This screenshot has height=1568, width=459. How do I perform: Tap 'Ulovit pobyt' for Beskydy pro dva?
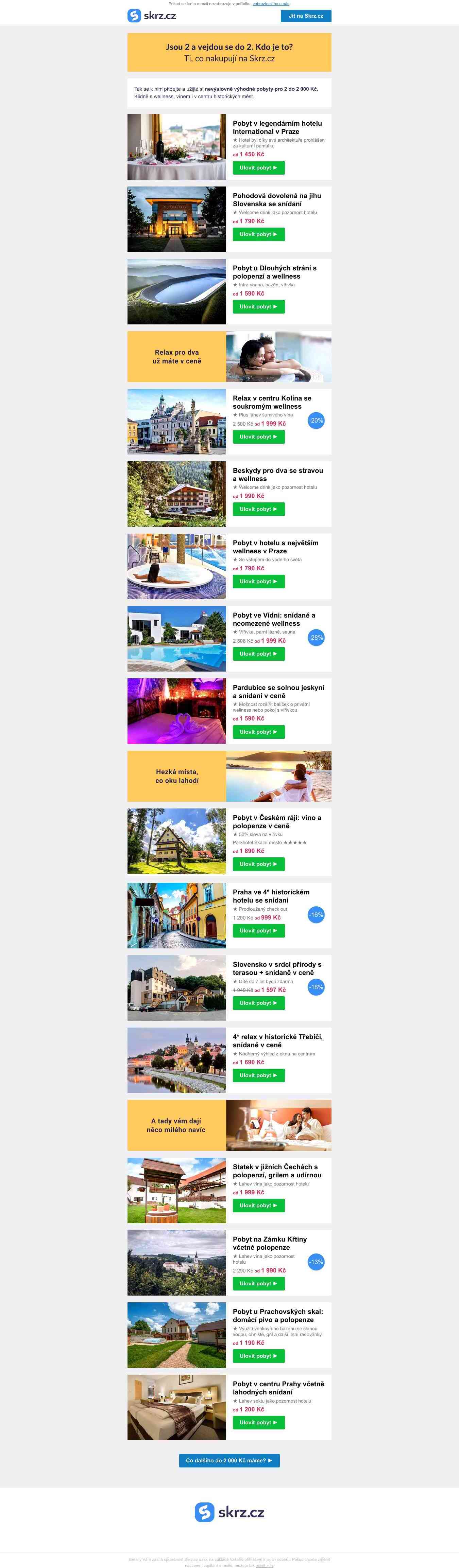[258, 510]
